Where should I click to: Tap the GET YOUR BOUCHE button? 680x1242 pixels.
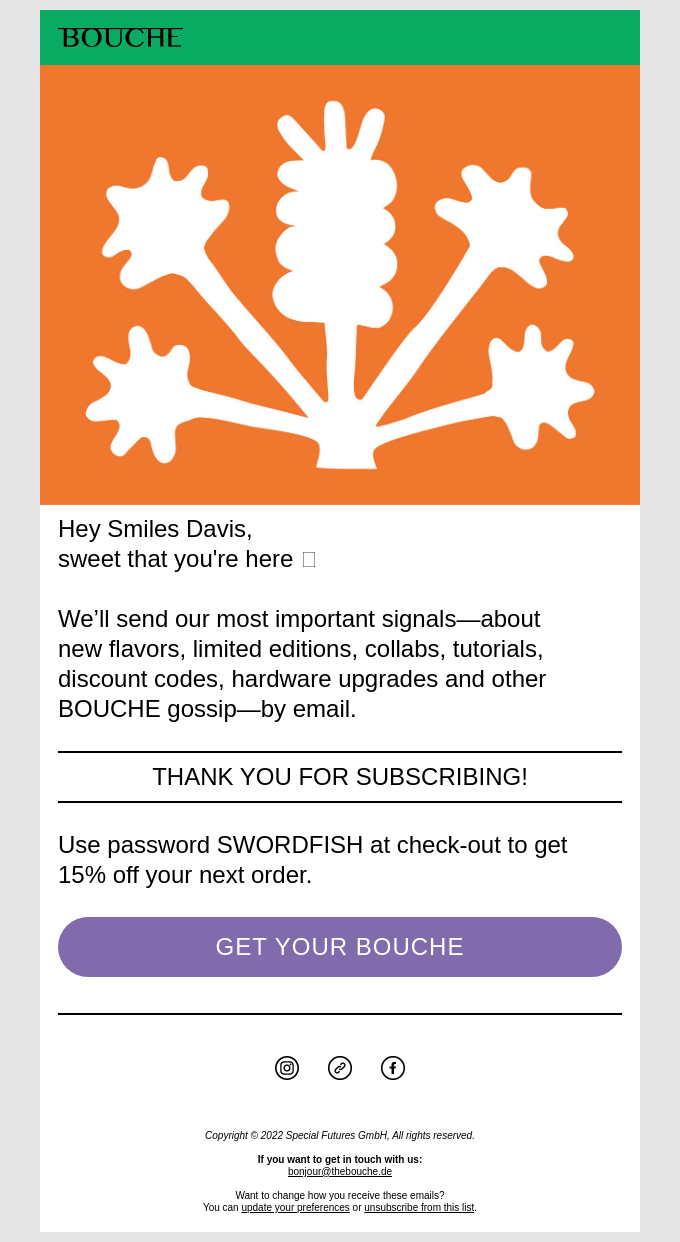[340, 947]
